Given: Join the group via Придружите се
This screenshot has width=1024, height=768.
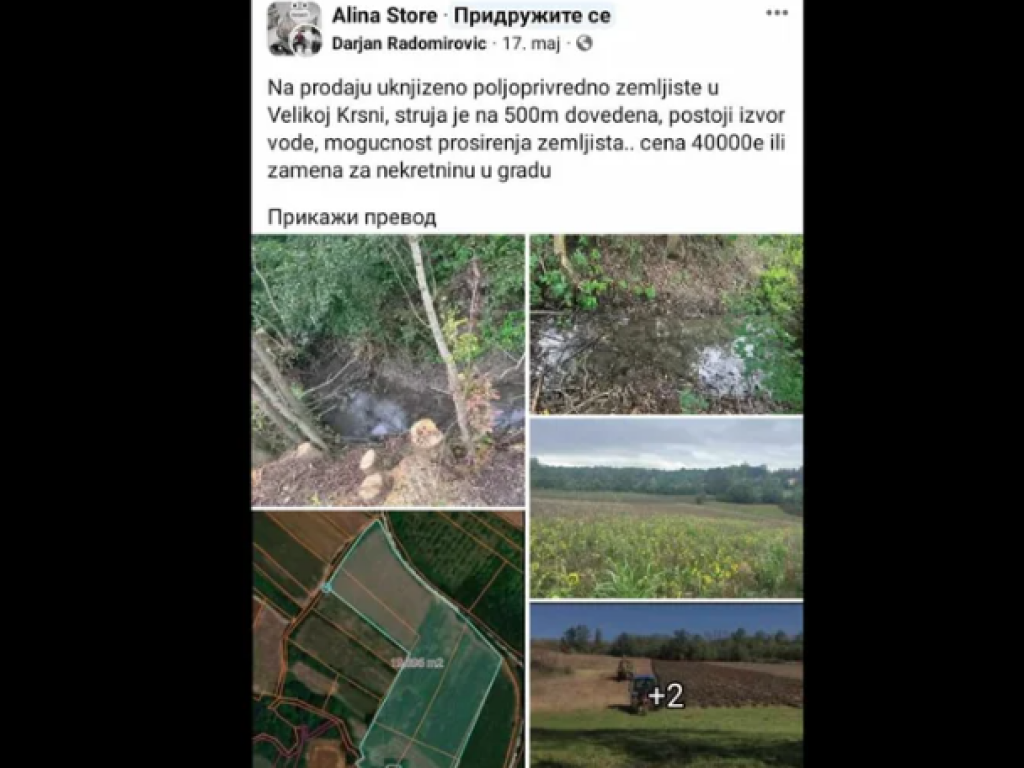Looking at the screenshot, I should tap(532, 15).
